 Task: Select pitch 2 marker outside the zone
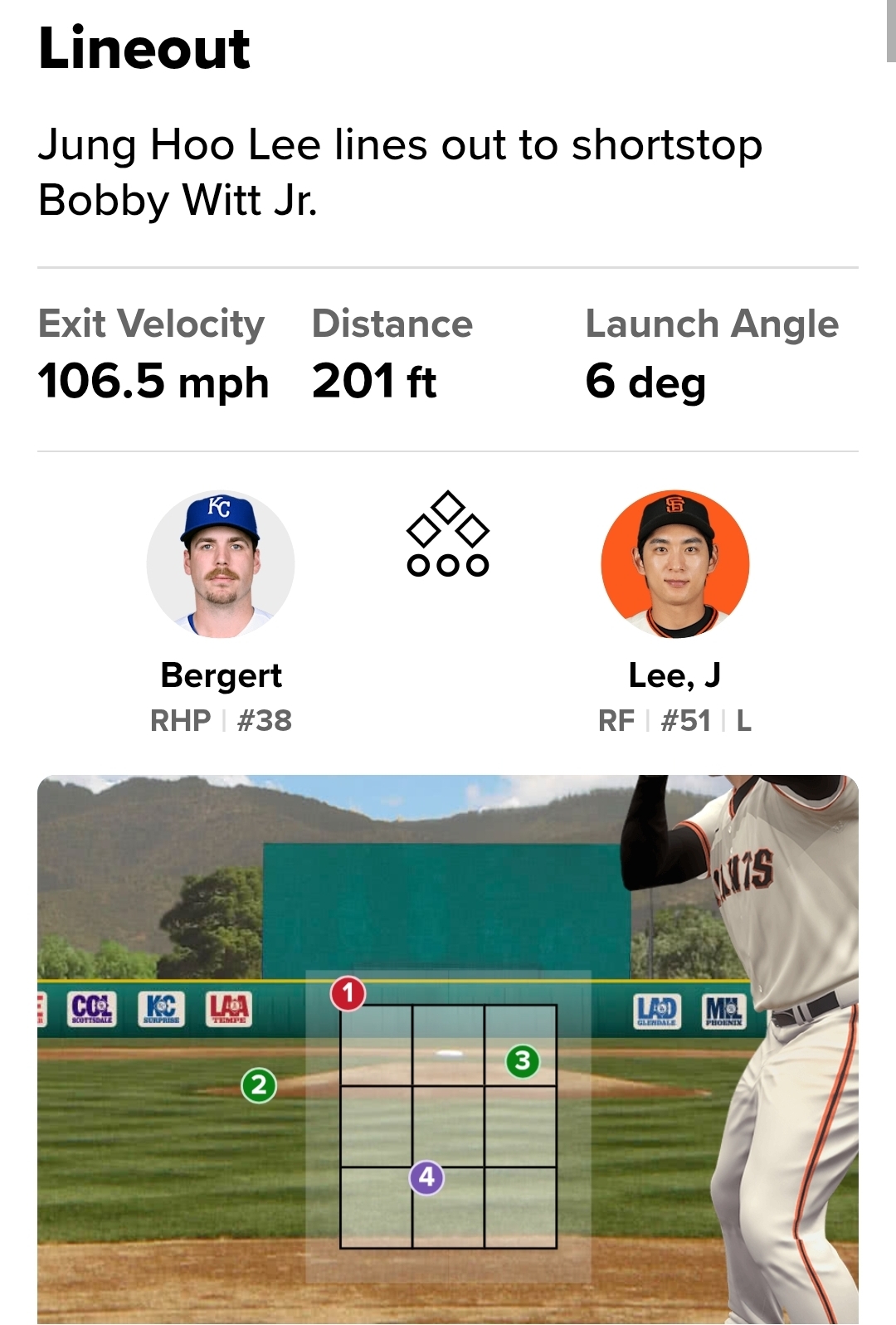[x=259, y=1084]
